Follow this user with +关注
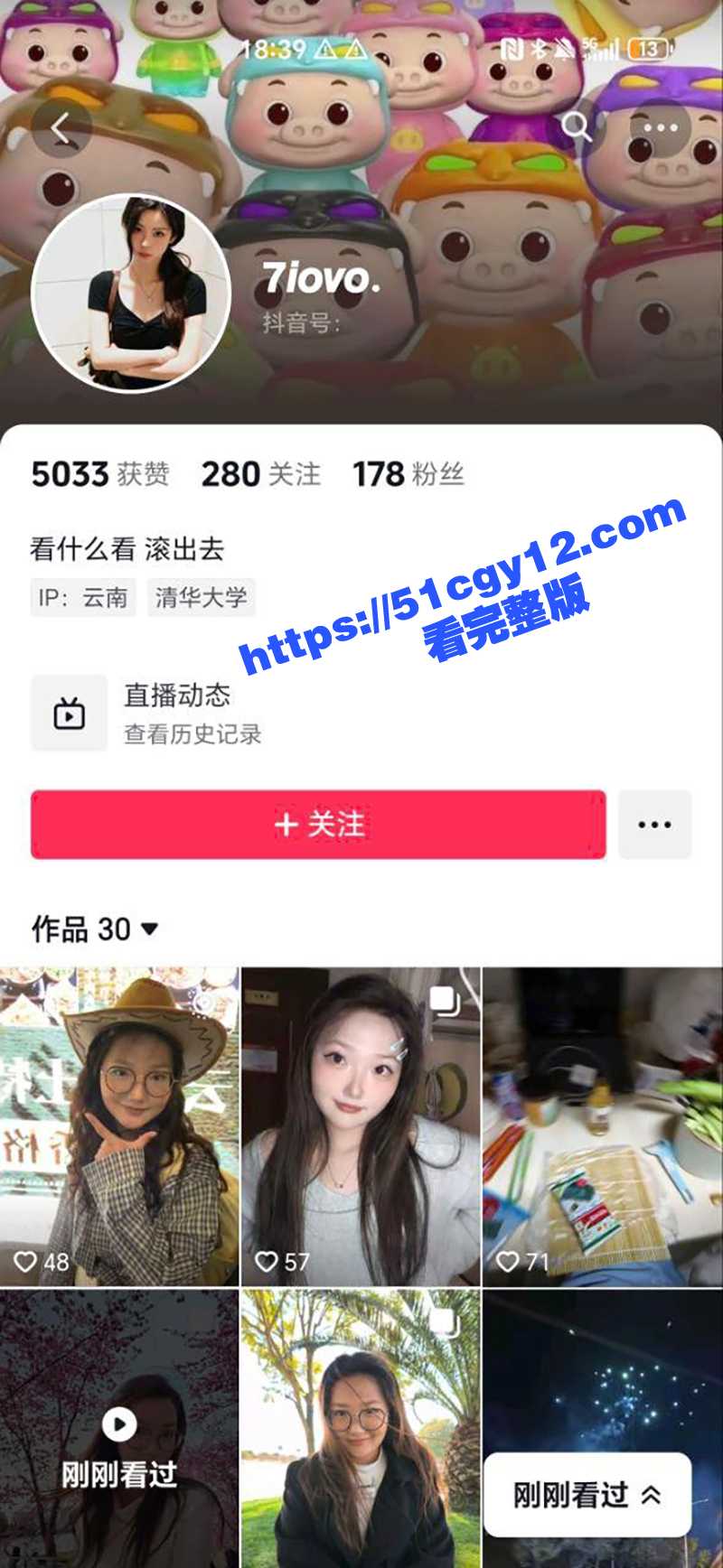The width and height of the screenshot is (723, 1568). point(318,825)
